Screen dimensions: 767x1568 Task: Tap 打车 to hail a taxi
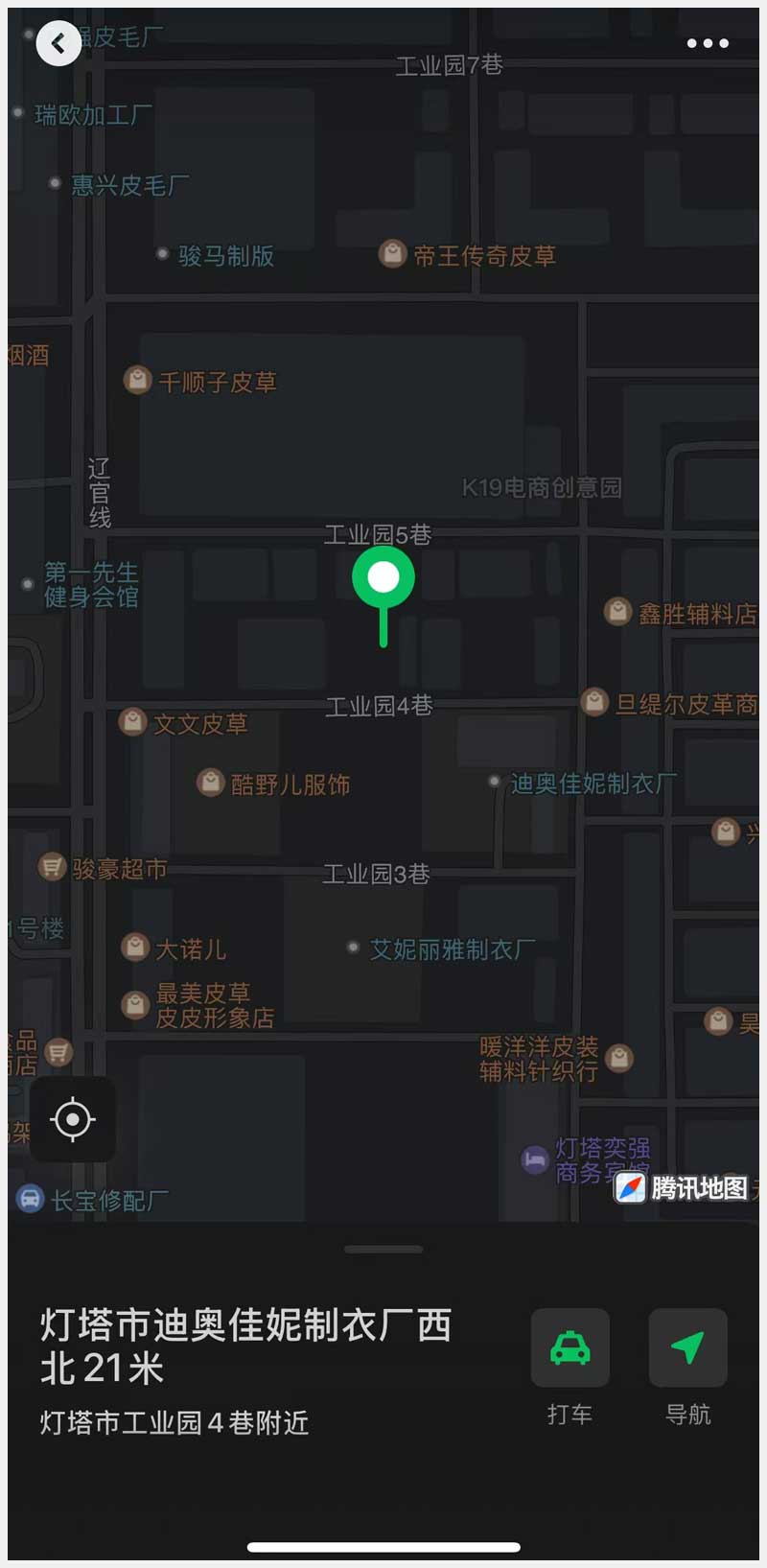tap(570, 1348)
